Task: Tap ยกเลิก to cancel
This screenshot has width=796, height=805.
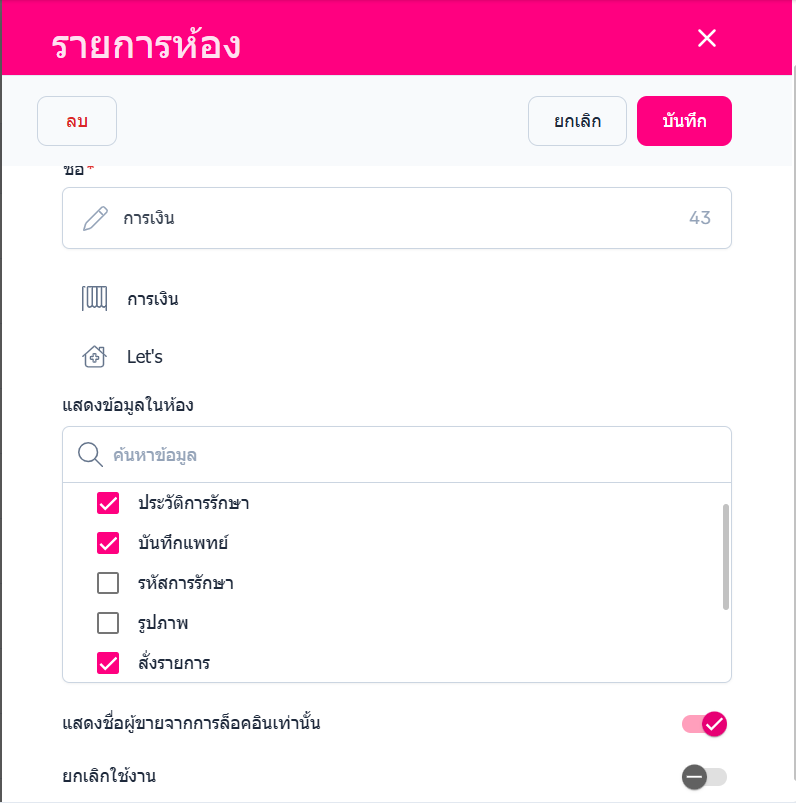Action: tap(577, 121)
